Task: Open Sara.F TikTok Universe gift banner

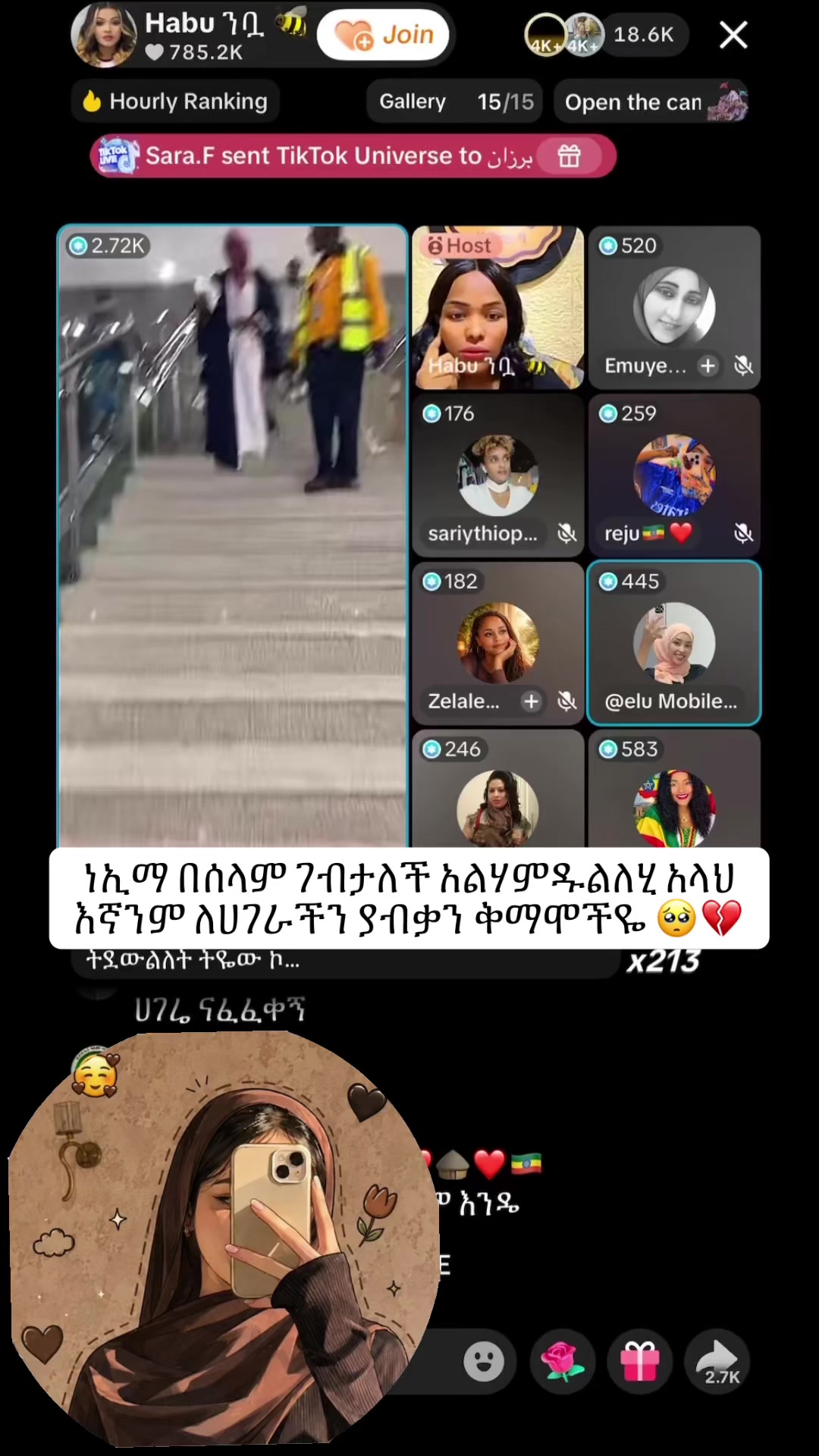Action: pos(353,156)
